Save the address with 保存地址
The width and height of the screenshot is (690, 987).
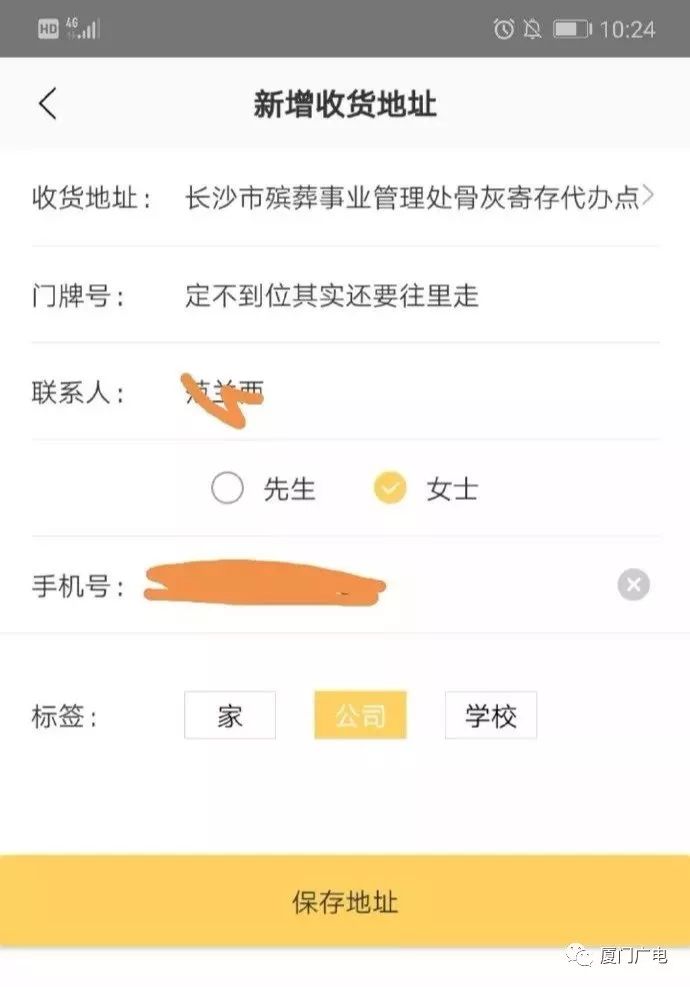point(345,902)
